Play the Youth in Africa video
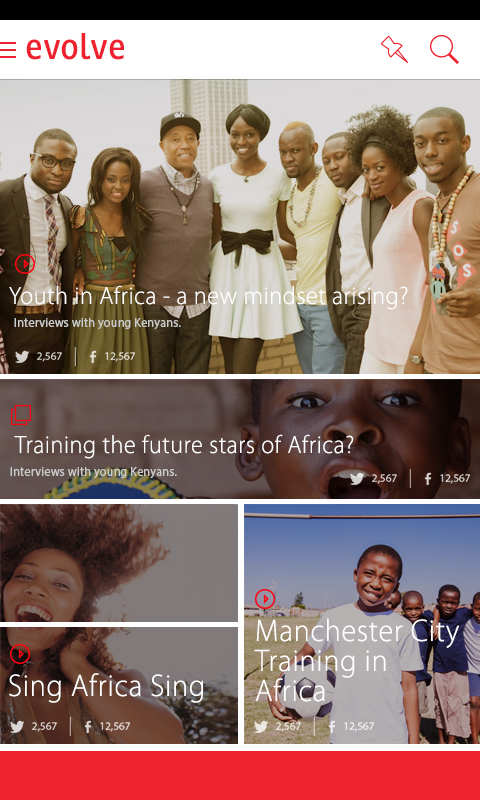 point(25,264)
